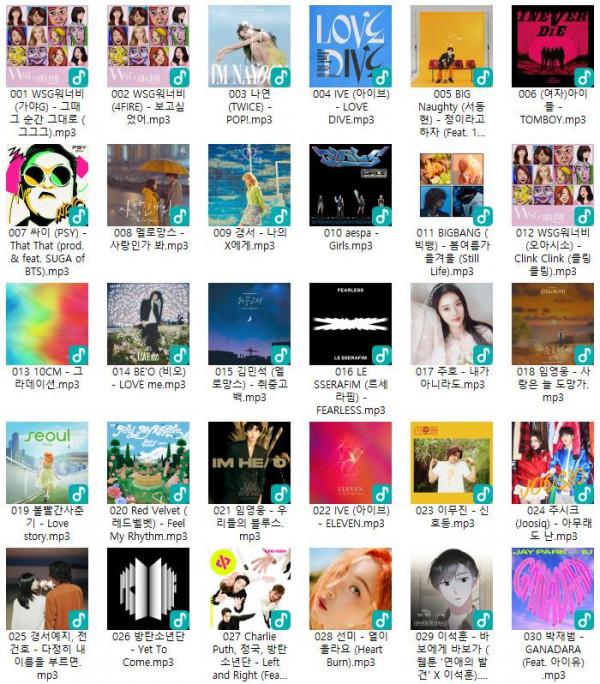This screenshot has width=600, height=684.
Task: Play 006 (여자)아이들 TOMBOY.mp3
Action: point(552,46)
